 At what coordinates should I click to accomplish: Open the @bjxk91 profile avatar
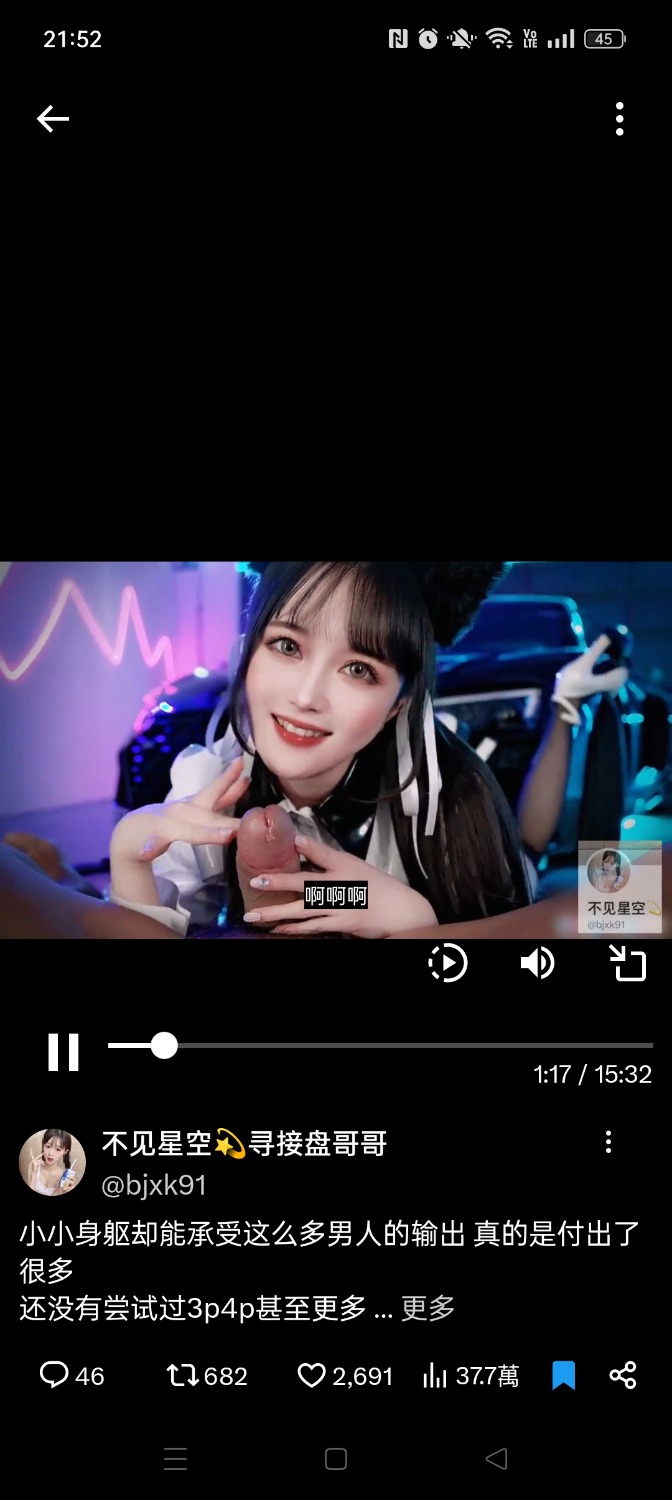click(52, 1162)
